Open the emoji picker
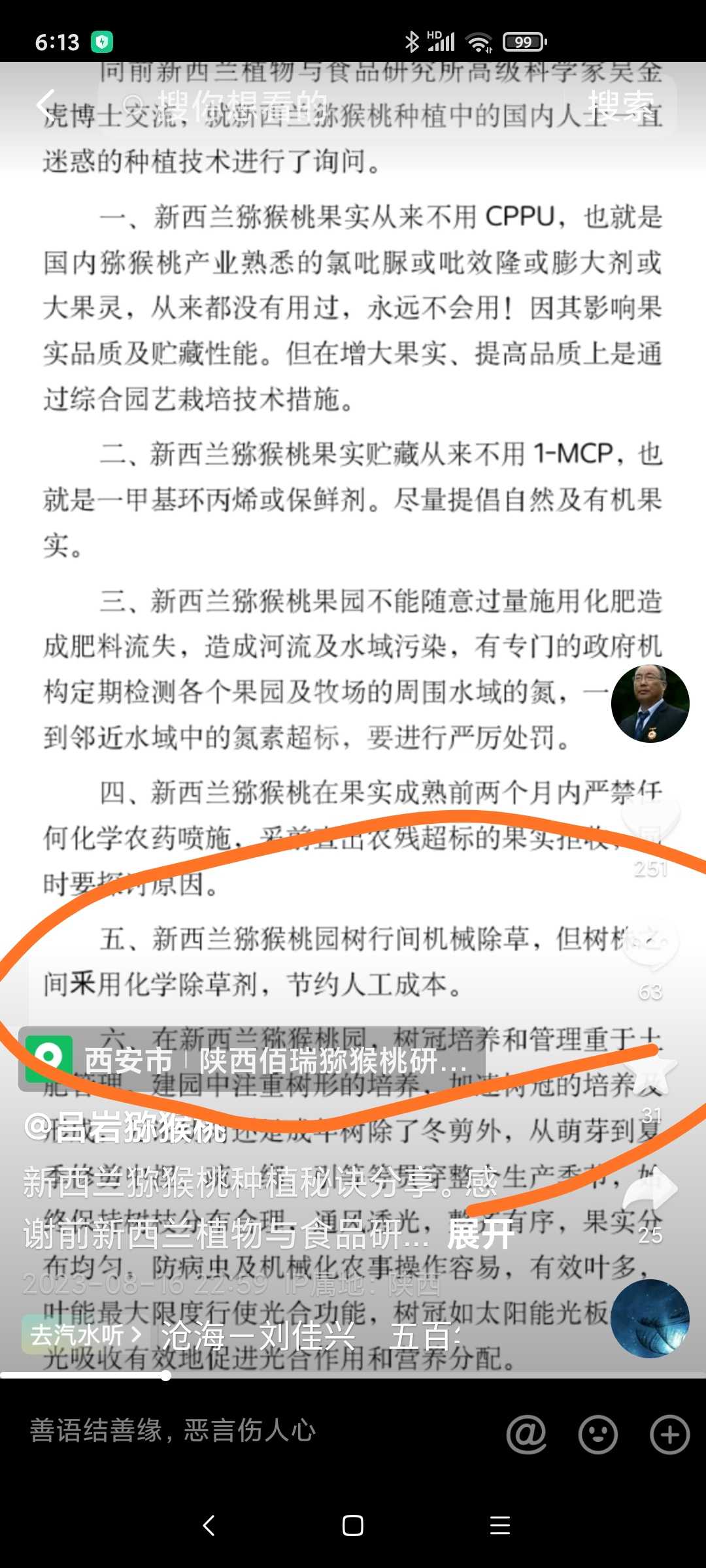 [x=597, y=1434]
